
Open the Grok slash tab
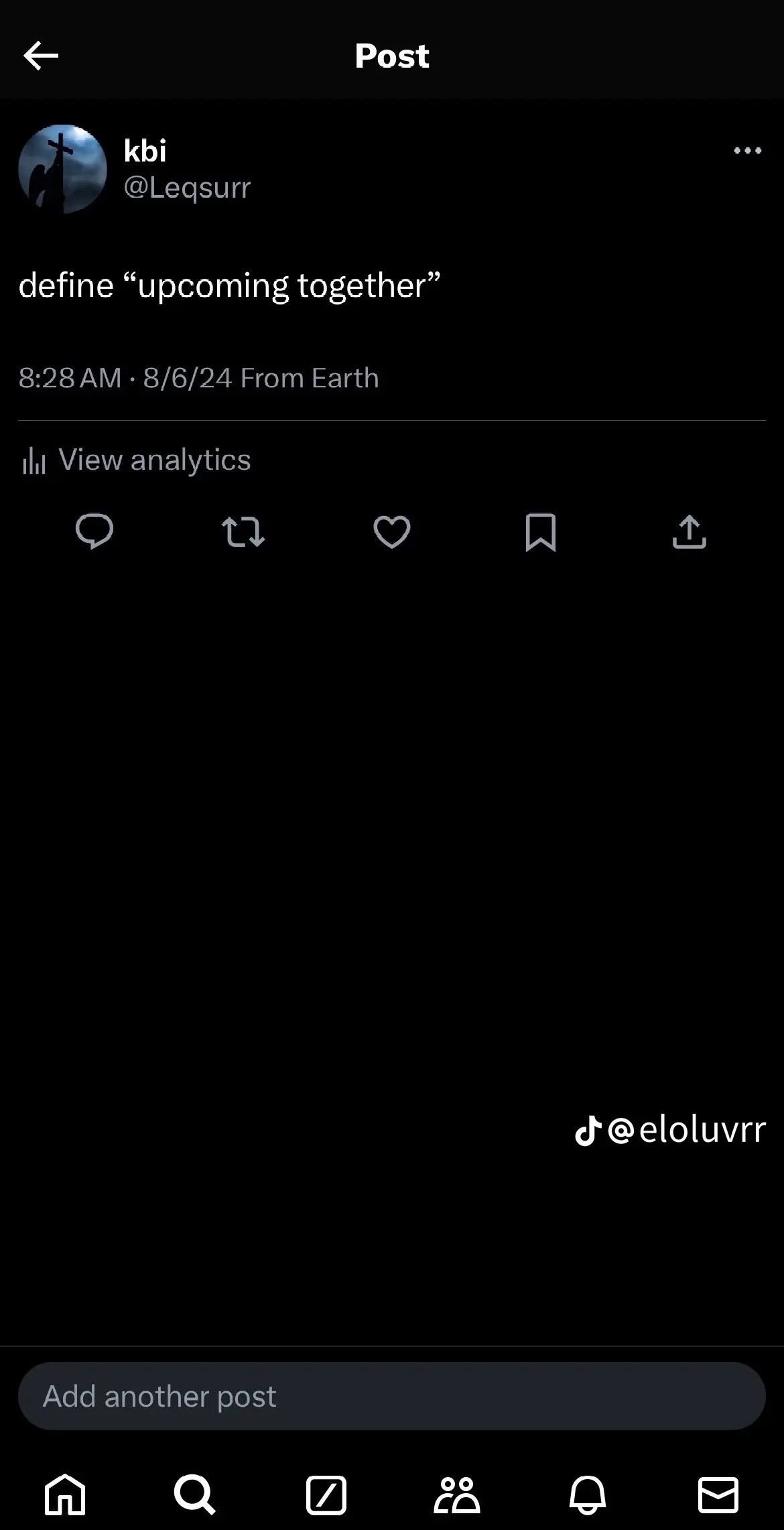[x=326, y=1494]
